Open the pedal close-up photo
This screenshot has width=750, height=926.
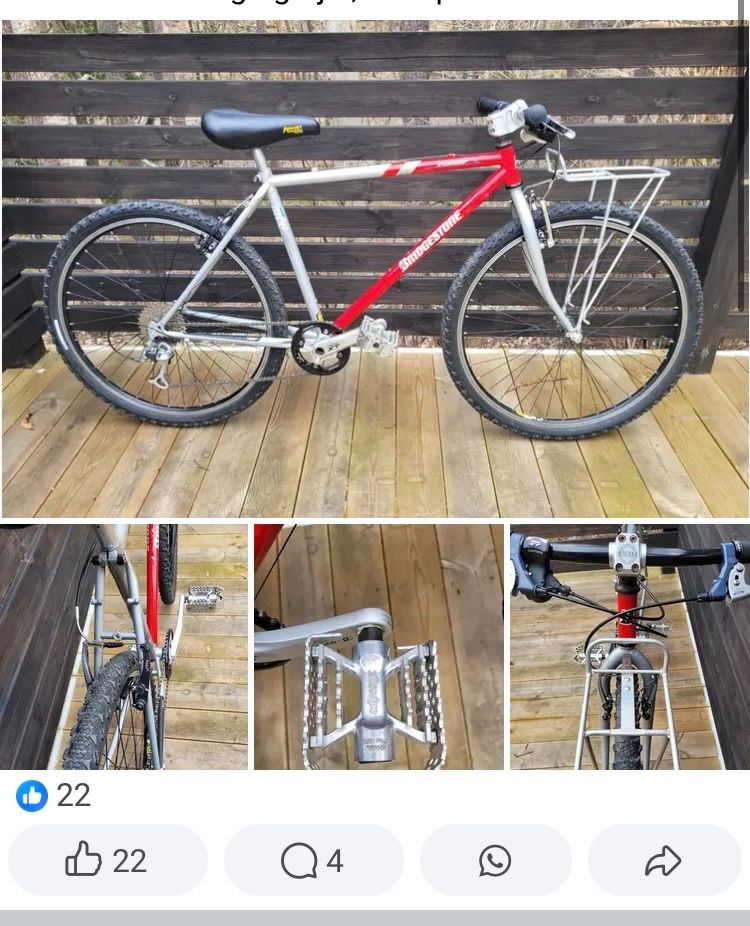(x=378, y=647)
